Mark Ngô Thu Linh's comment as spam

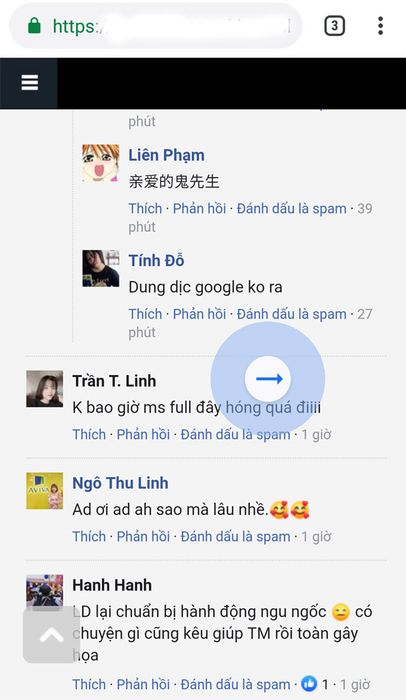point(235,536)
